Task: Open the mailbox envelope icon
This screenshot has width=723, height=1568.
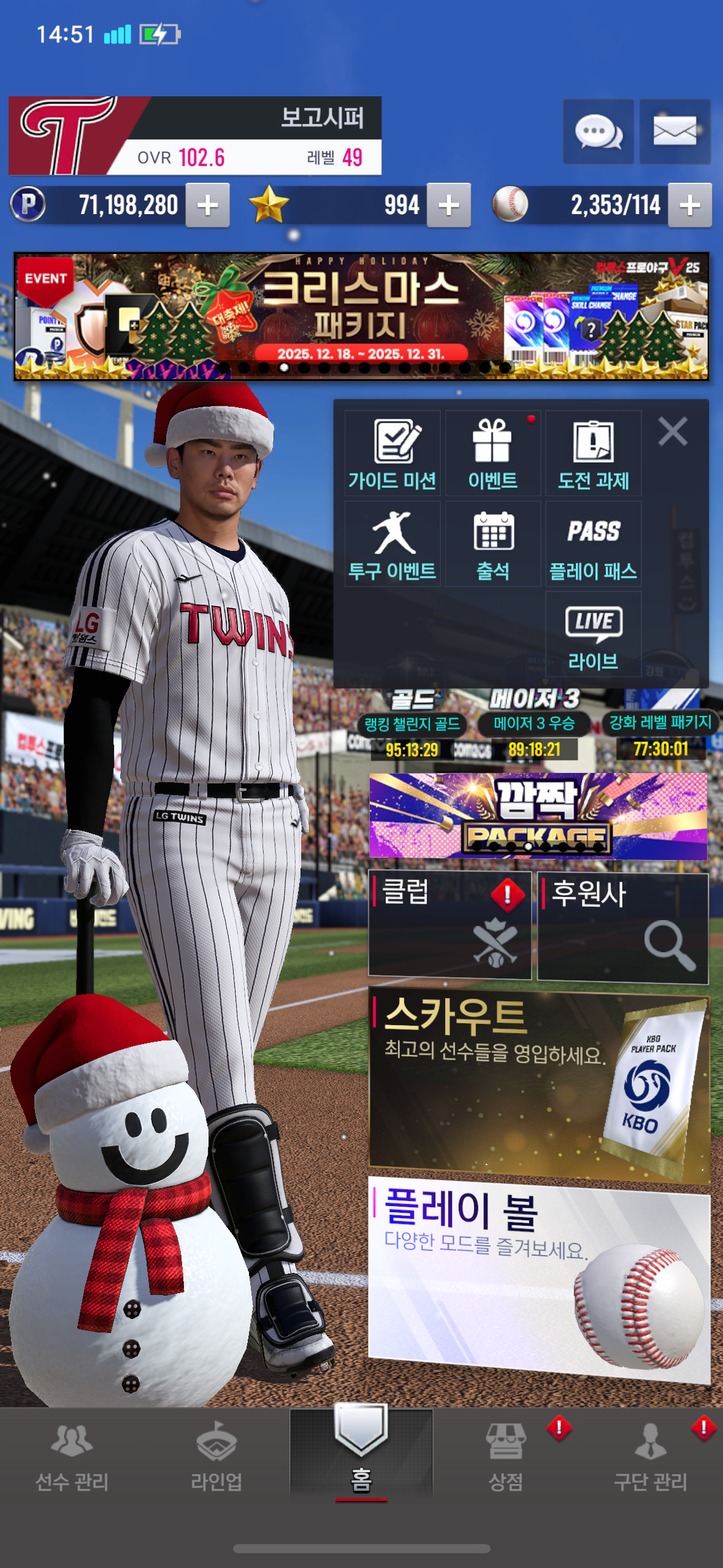Action: tap(675, 131)
